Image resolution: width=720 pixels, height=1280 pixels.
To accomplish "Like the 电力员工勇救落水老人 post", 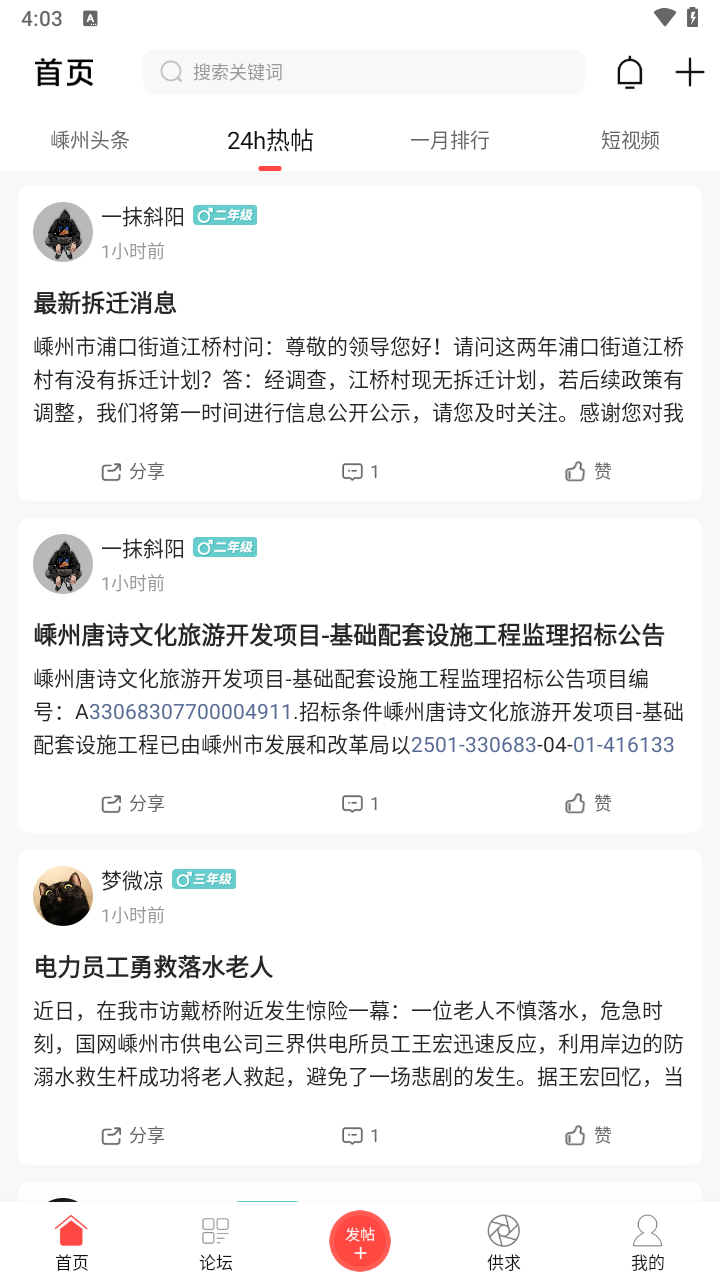I will [588, 1135].
